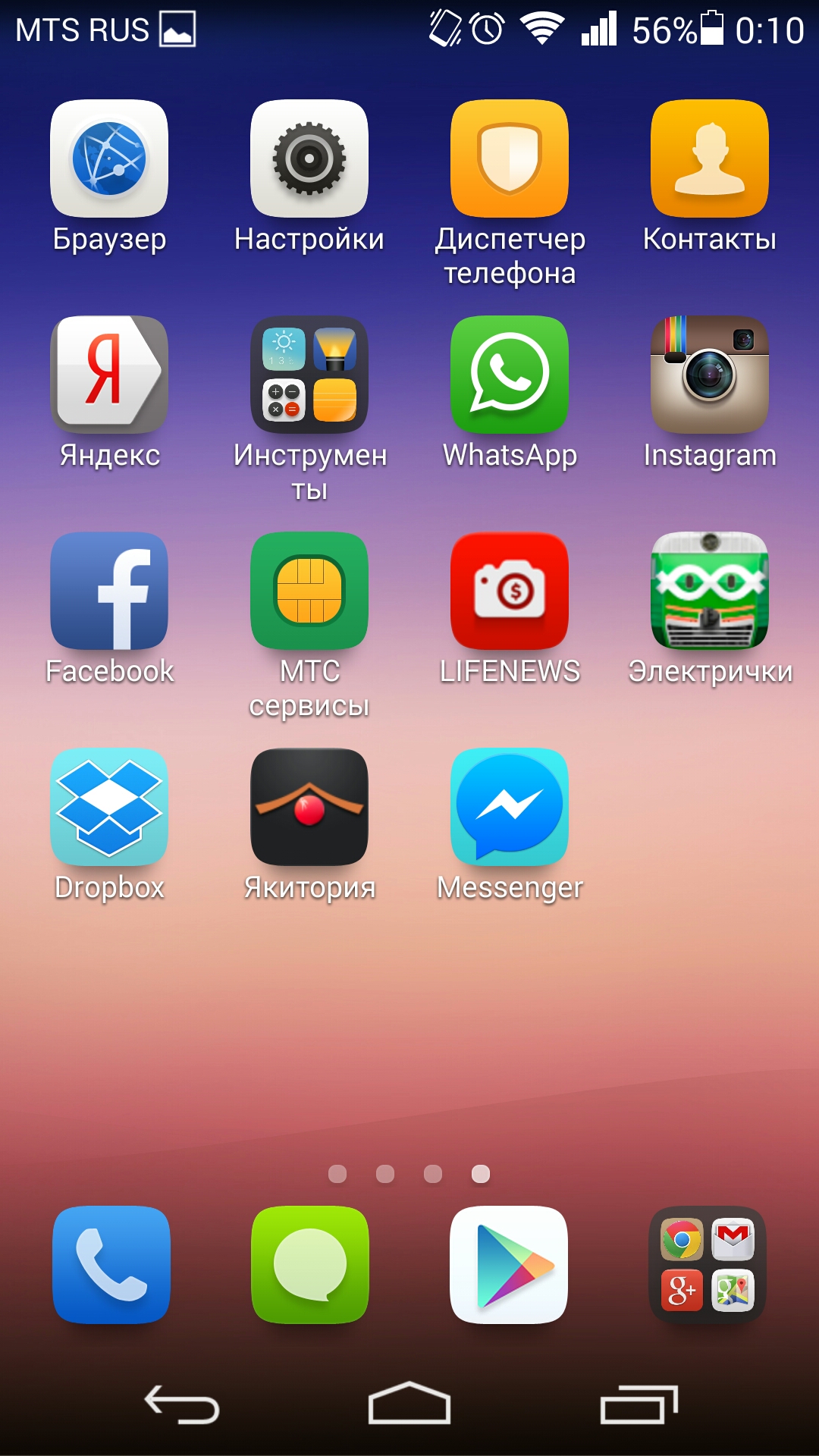Open Facebook Messenger
Image resolution: width=819 pixels, height=1456 pixels.
click(510, 807)
